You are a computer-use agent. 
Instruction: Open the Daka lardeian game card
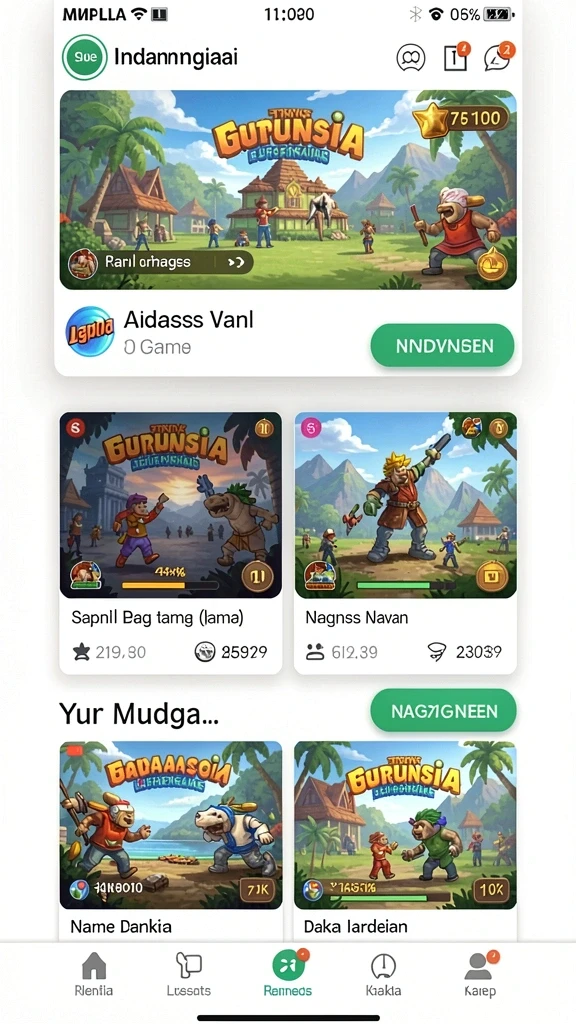tap(406, 840)
